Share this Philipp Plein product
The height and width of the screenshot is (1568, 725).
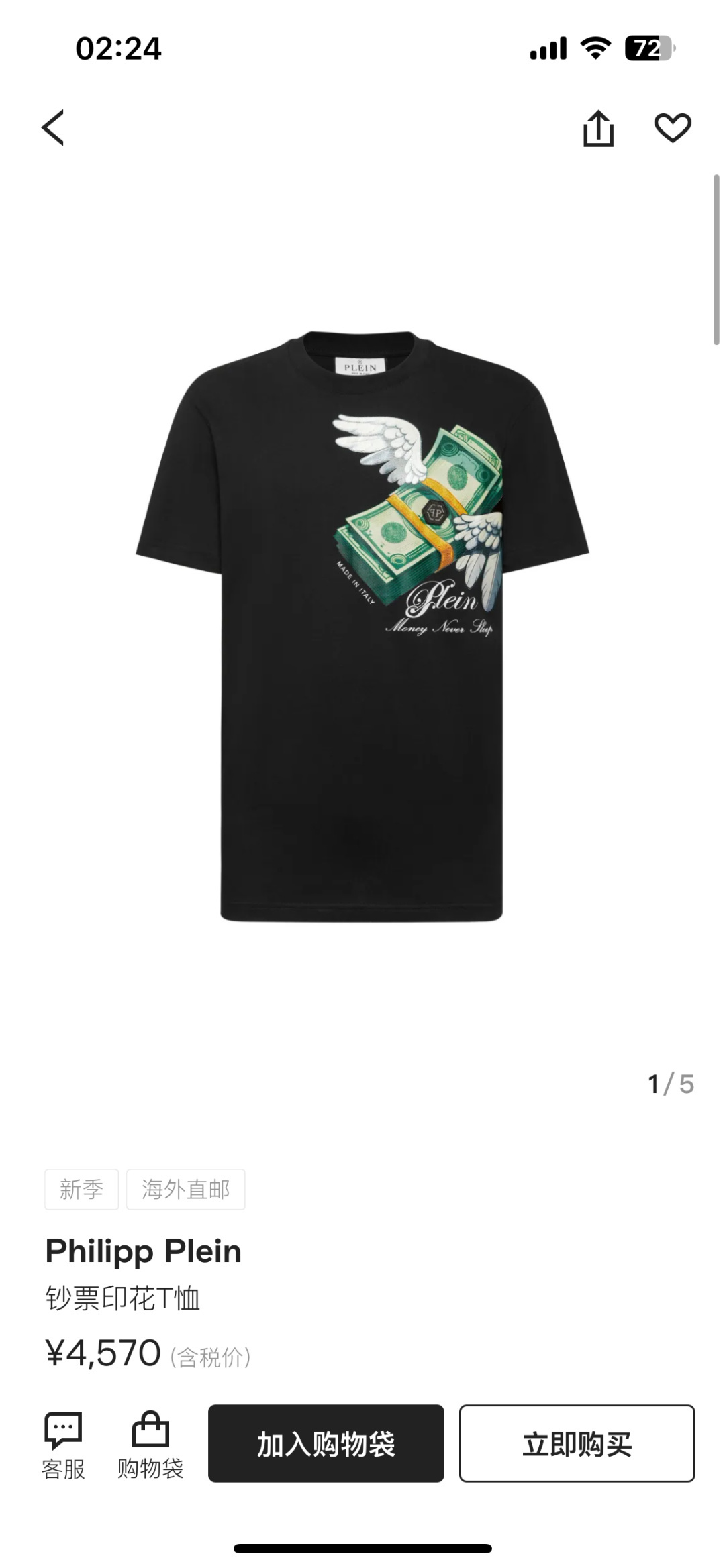pyautogui.click(x=598, y=127)
